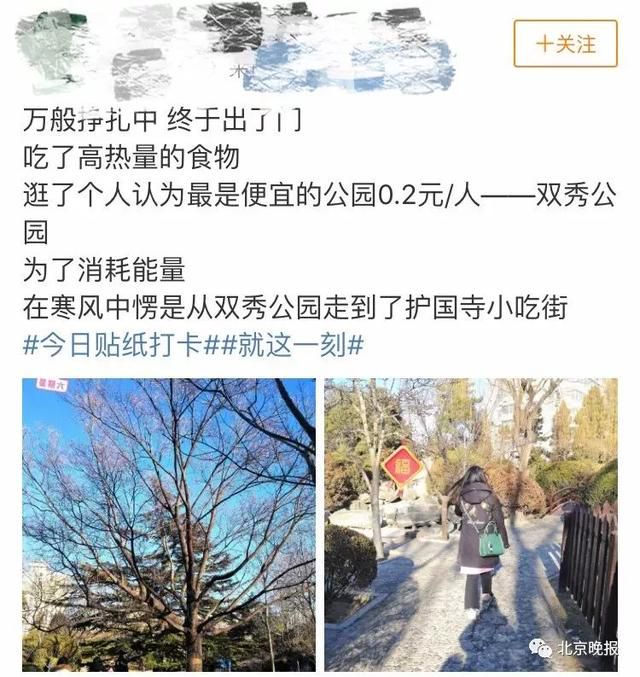View the bare tree photo
This screenshot has width=640, height=677.
coord(168,524)
